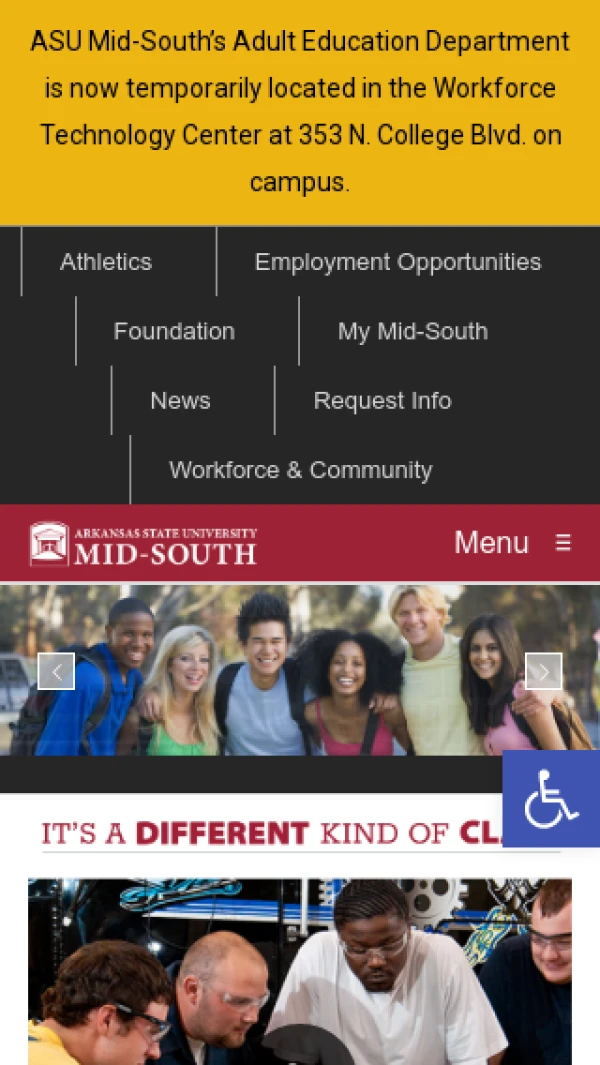Show next slide in carousel

pos(543,671)
